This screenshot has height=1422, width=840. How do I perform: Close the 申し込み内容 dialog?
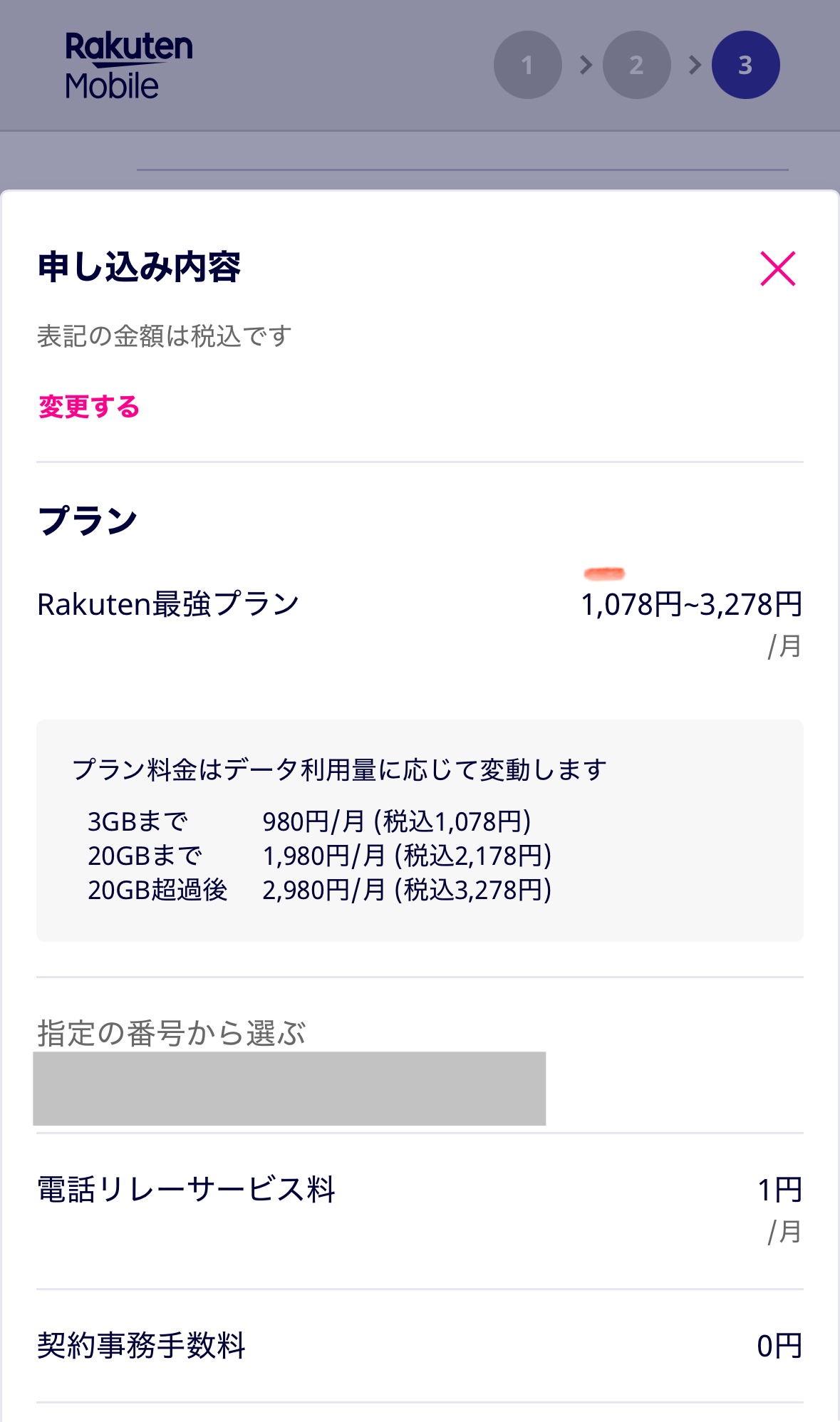point(777,269)
